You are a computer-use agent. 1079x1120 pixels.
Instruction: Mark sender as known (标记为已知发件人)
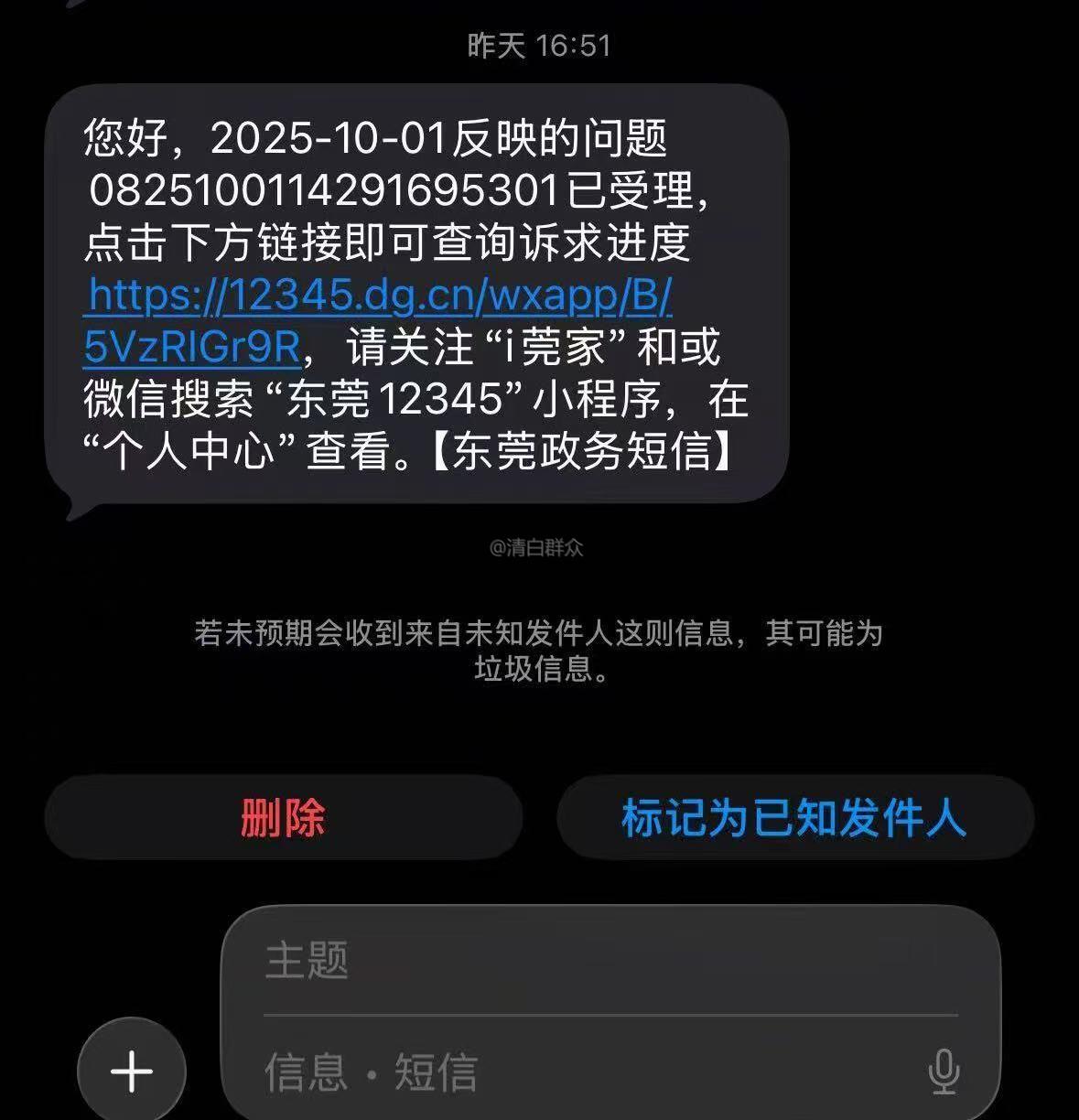[x=794, y=817]
